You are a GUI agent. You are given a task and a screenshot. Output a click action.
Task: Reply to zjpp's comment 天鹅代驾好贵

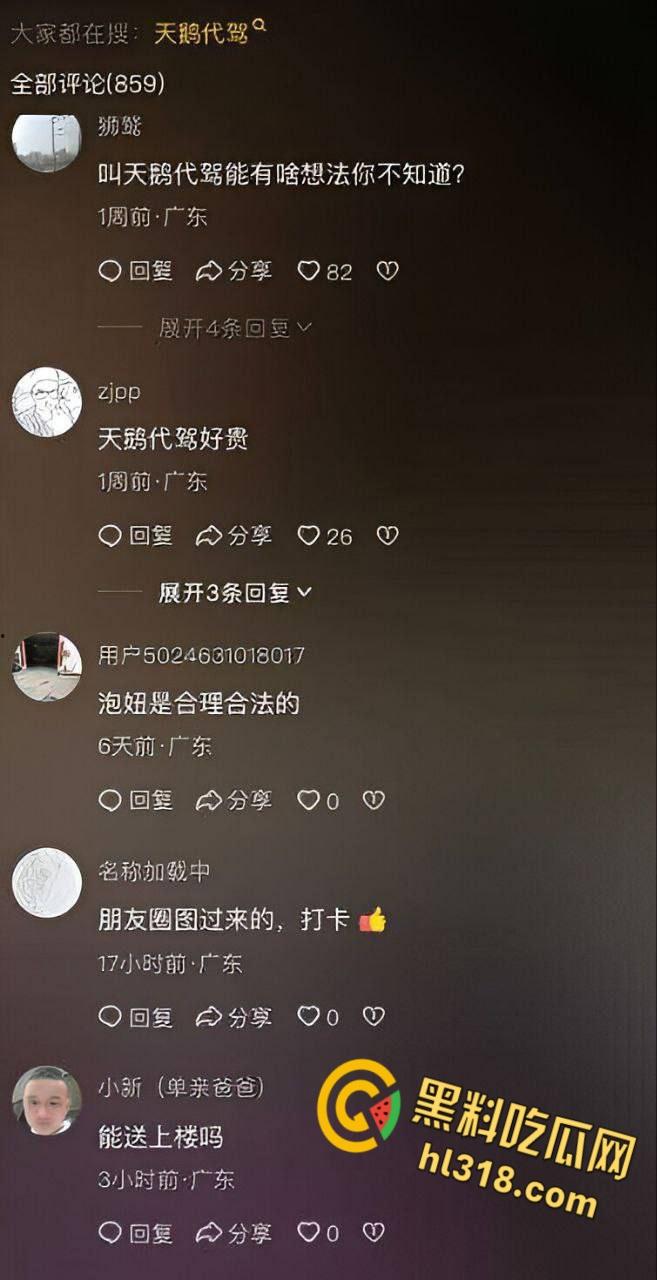[x=136, y=536]
